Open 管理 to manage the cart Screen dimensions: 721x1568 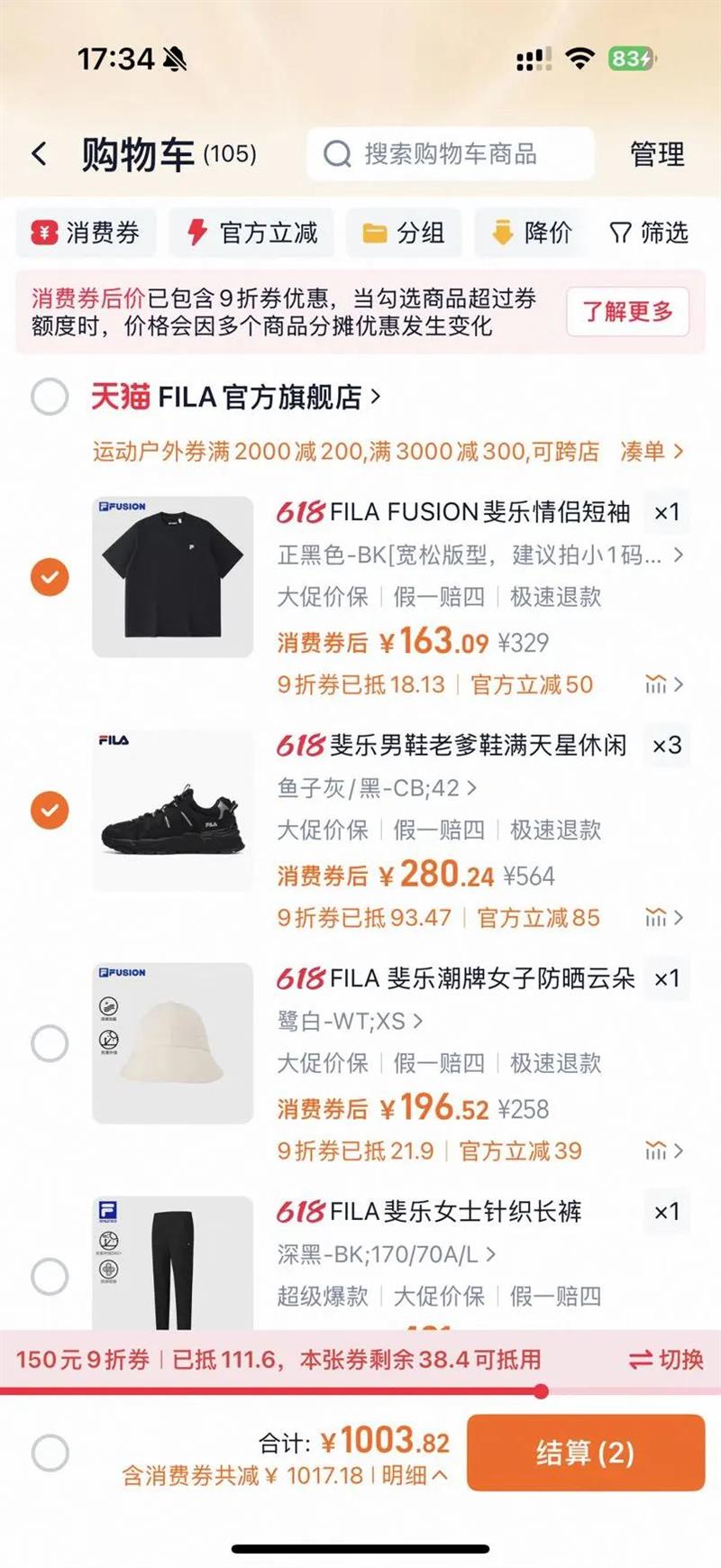pyautogui.click(x=657, y=154)
